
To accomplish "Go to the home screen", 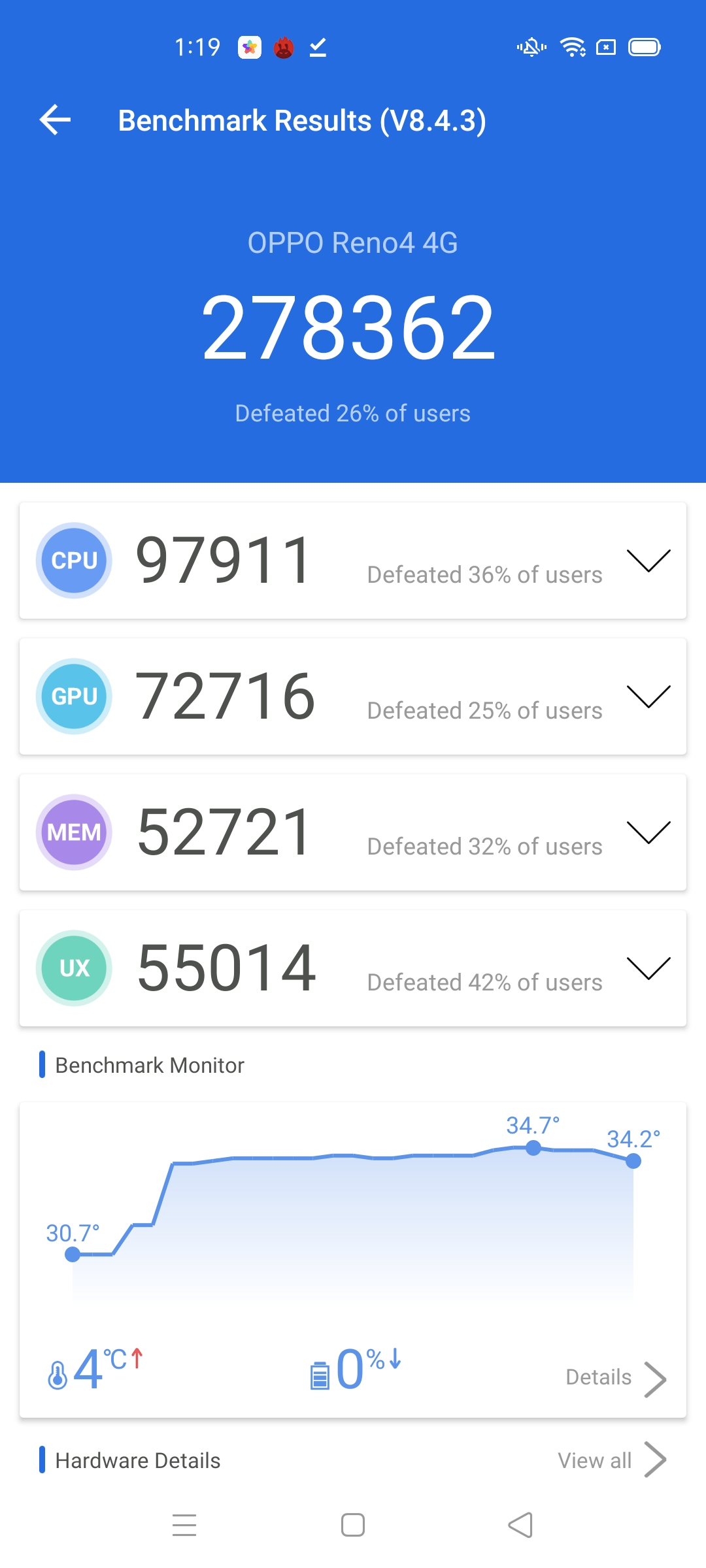I will coord(353,1526).
